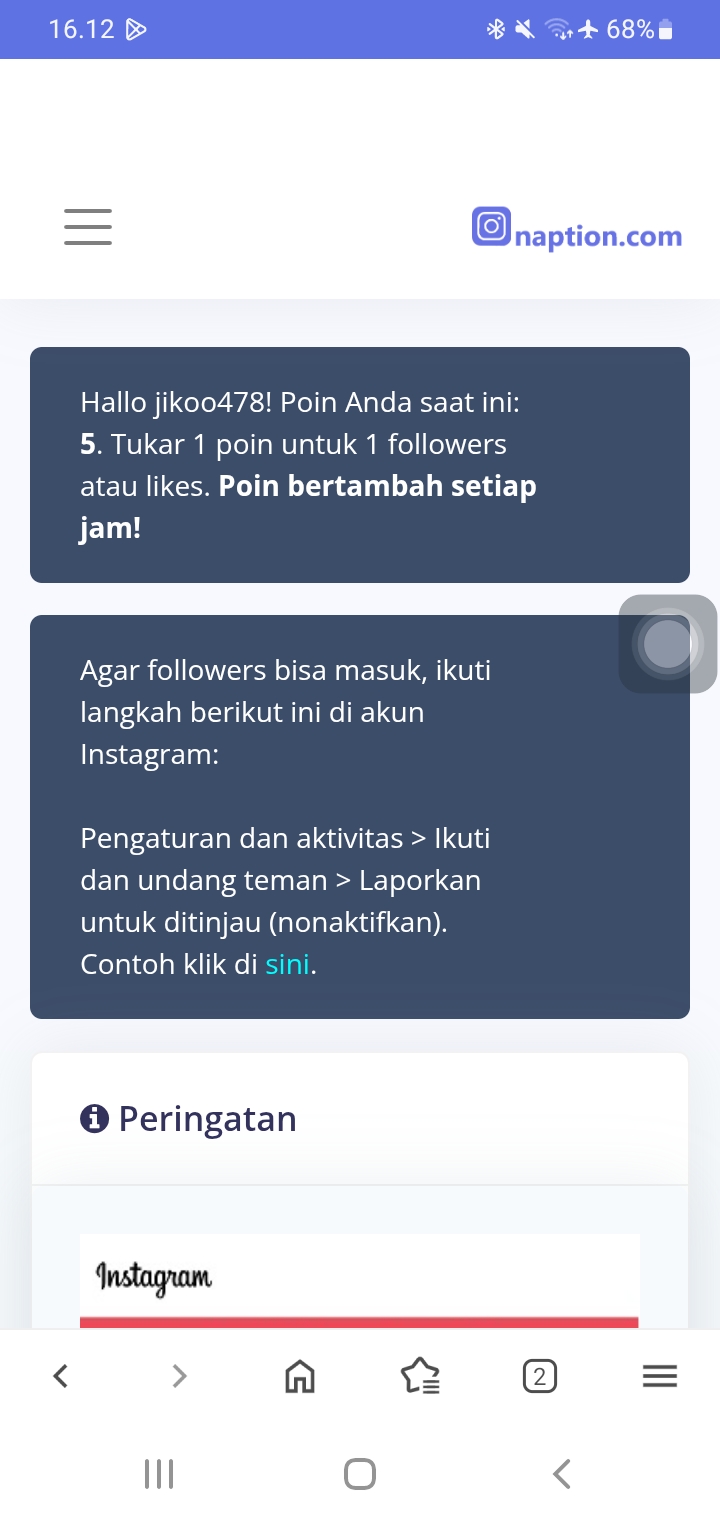Tap the floating assistive touch button
Image resolution: width=720 pixels, height=1520 pixels.
pyautogui.click(x=667, y=644)
